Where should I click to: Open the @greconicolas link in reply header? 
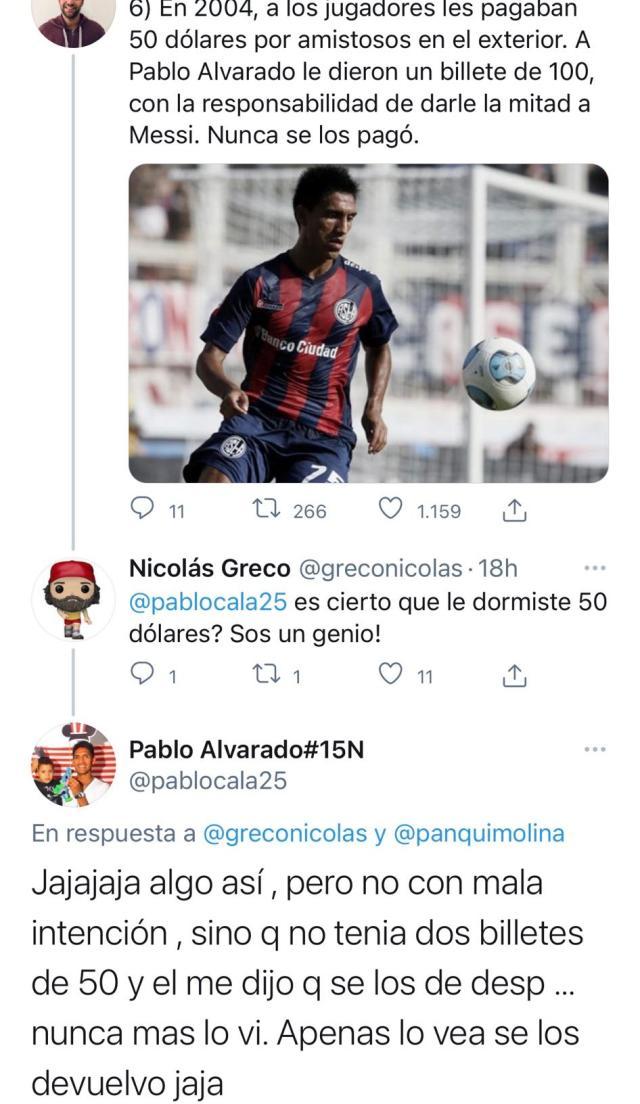coord(285,834)
